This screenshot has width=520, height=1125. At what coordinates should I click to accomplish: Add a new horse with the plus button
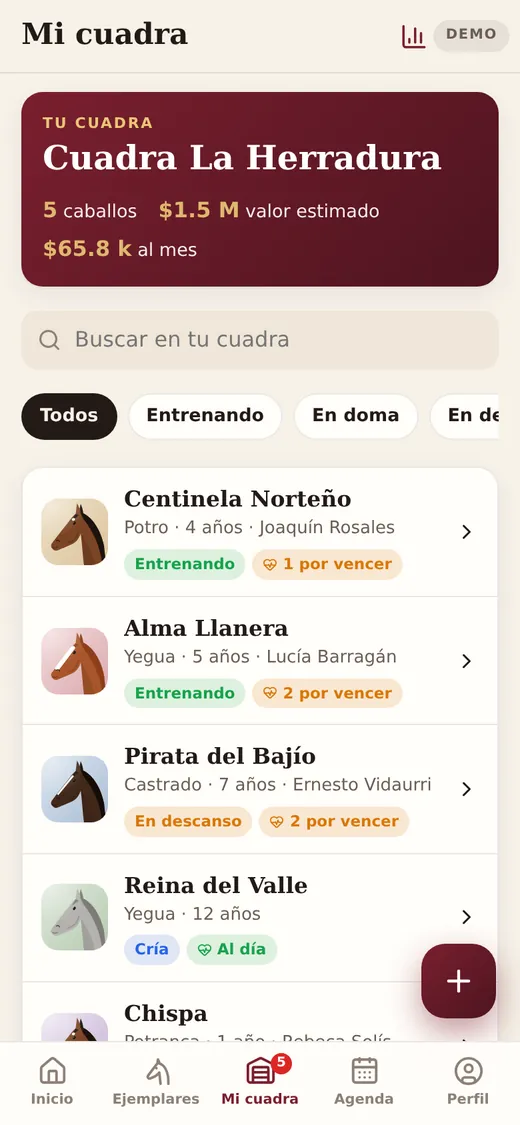pyautogui.click(x=458, y=981)
